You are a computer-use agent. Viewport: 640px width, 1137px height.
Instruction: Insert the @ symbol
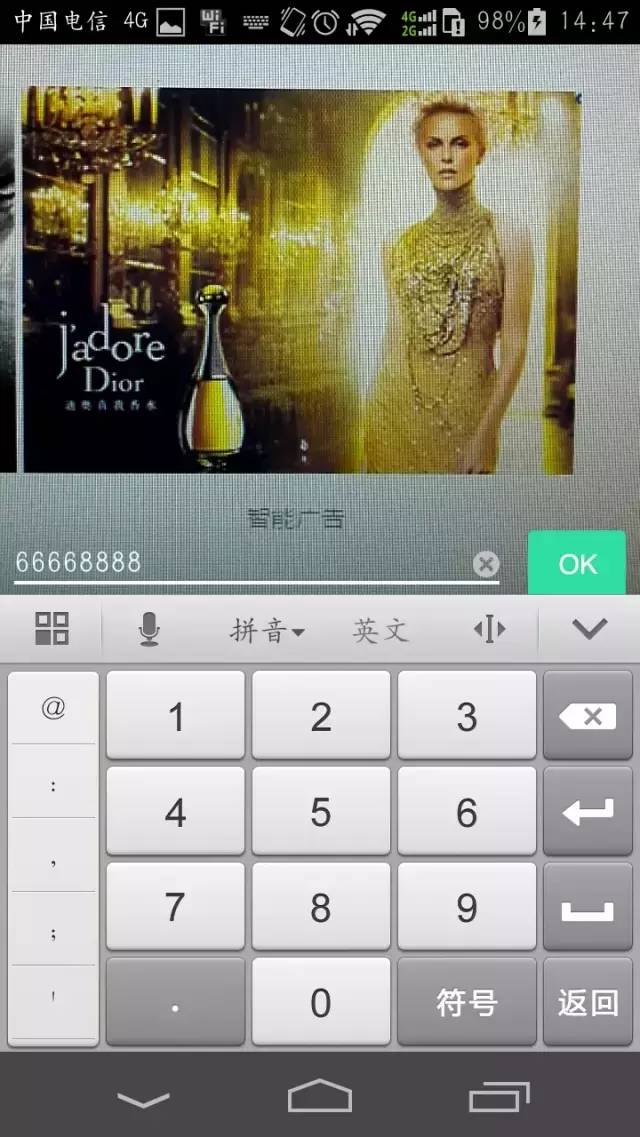pyautogui.click(x=53, y=708)
